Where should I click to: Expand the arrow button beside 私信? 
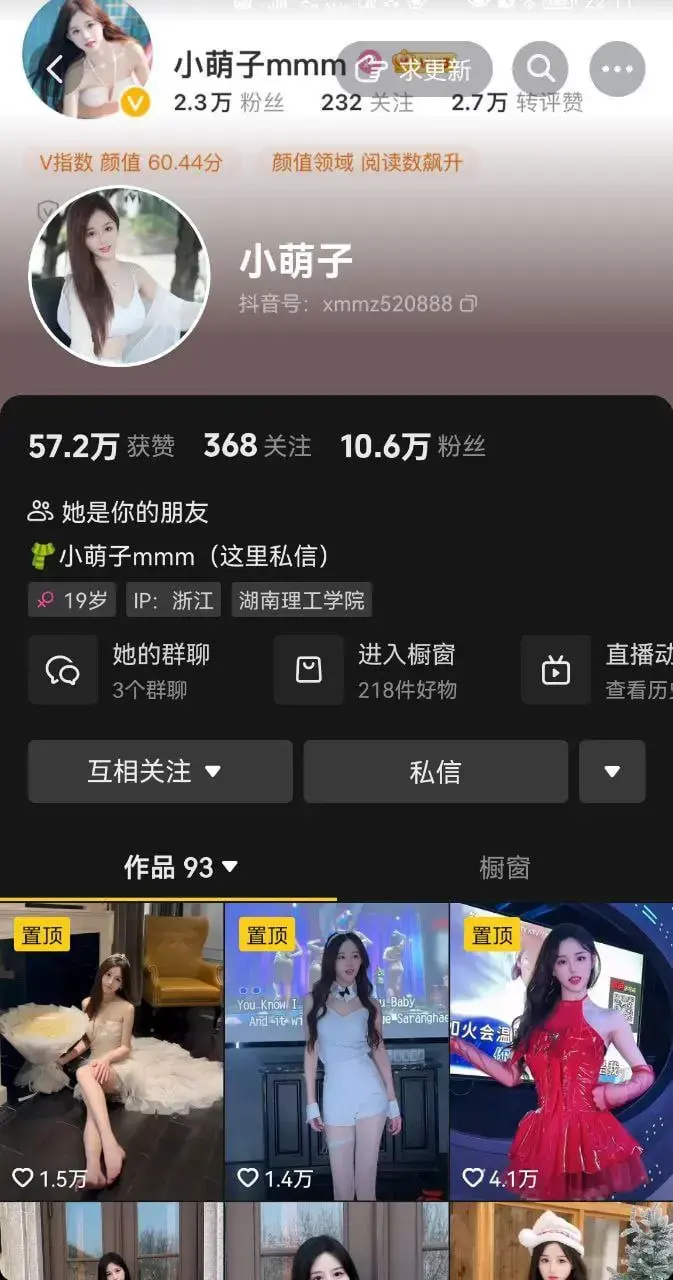(x=612, y=771)
